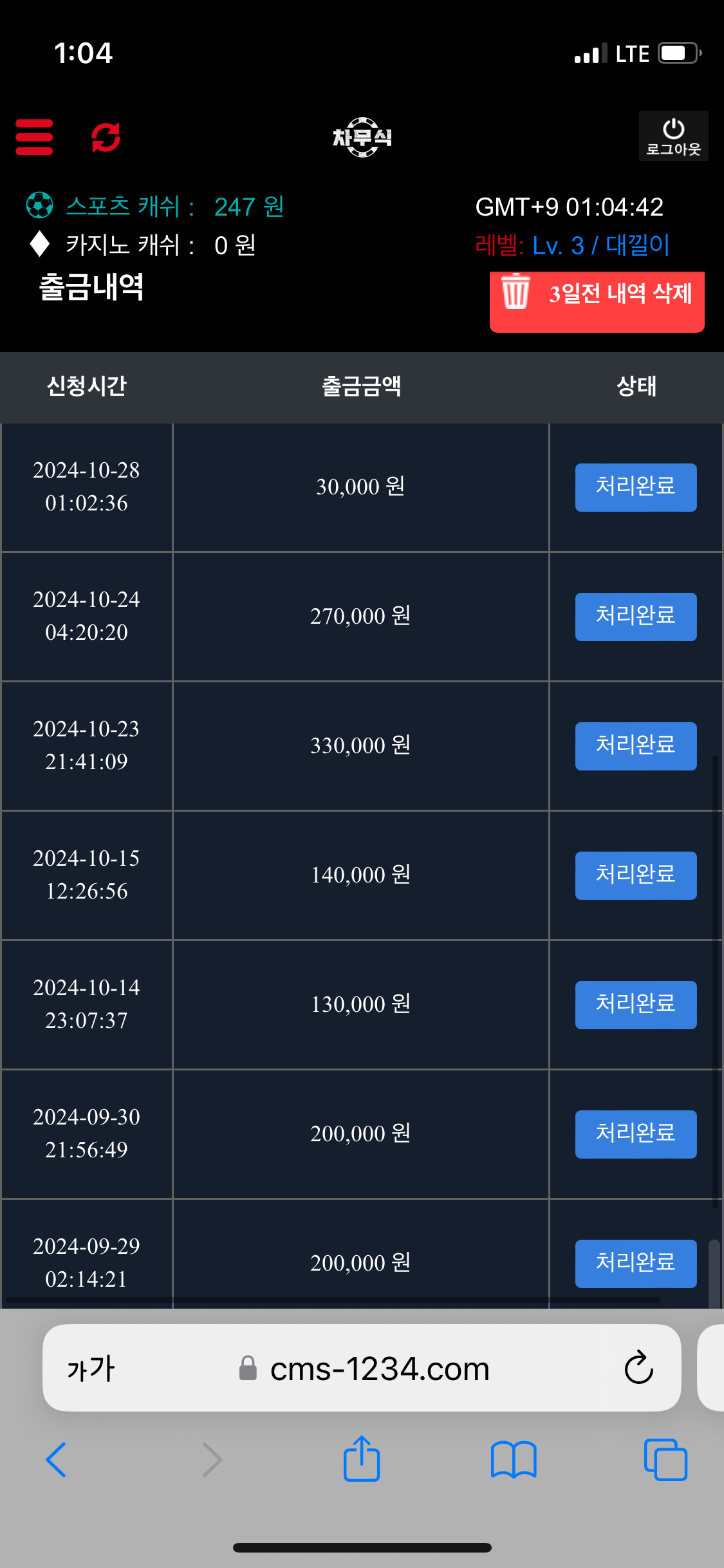Open Safari bookmarks
724x1568 pixels.
pyautogui.click(x=513, y=1460)
